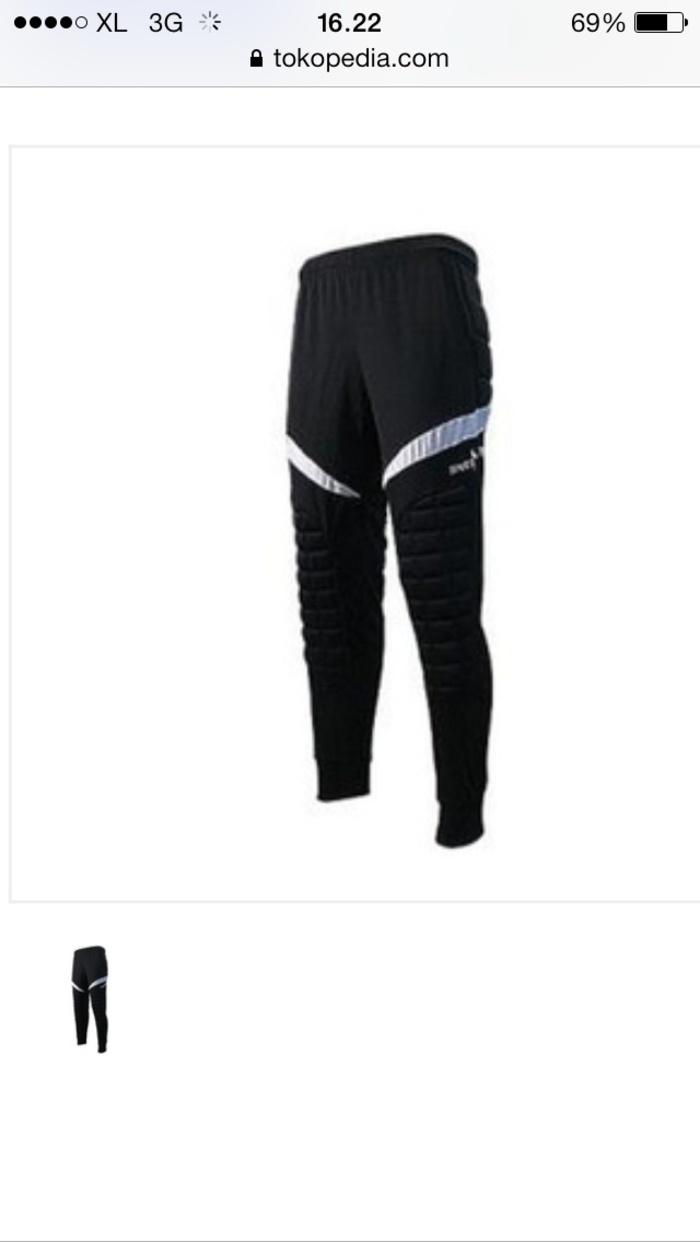Open the tokopedia.com address bar
This screenshot has height=1242, width=700.
[350, 58]
